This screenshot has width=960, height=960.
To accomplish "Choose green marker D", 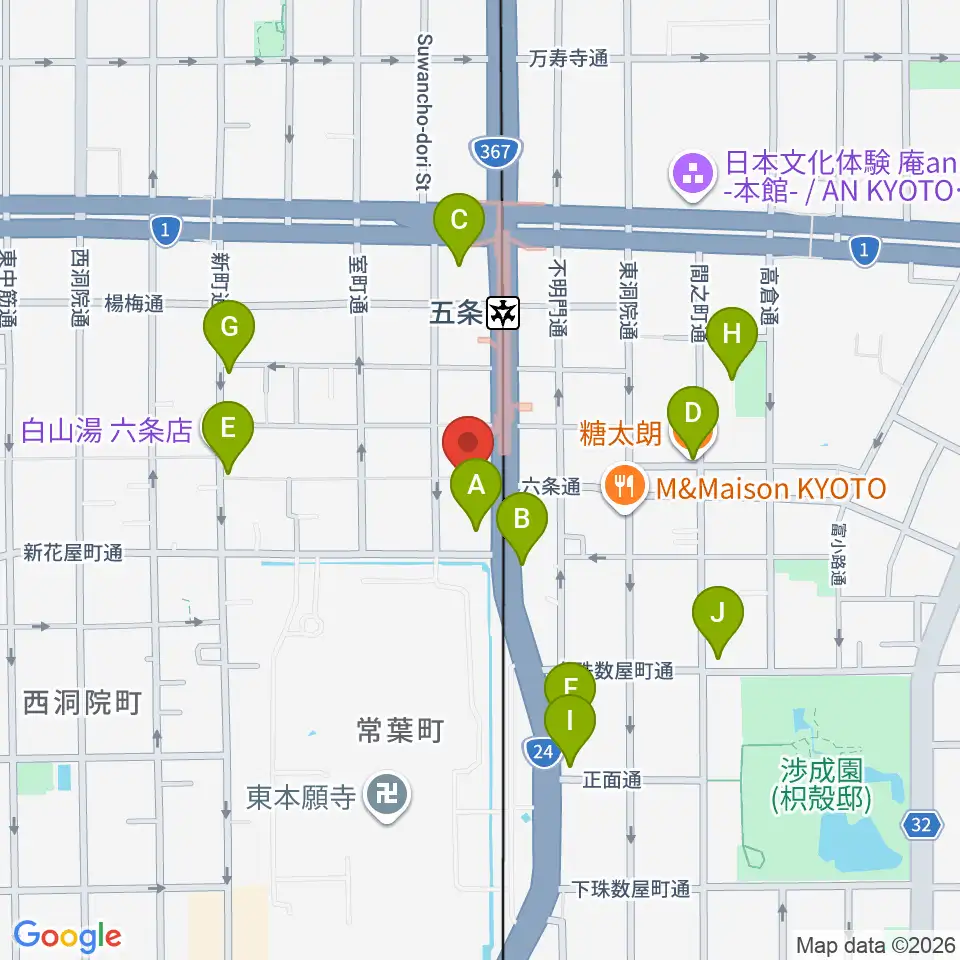I will [x=692, y=414].
